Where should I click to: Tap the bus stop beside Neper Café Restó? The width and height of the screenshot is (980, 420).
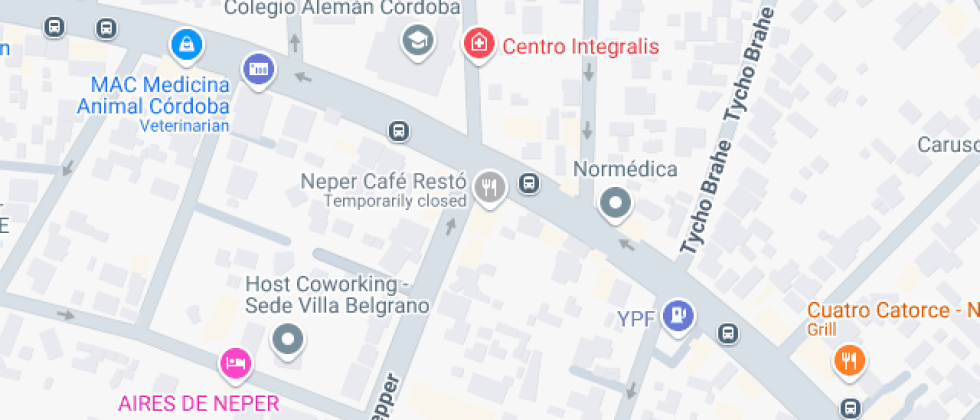pyautogui.click(x=529, y=184)
